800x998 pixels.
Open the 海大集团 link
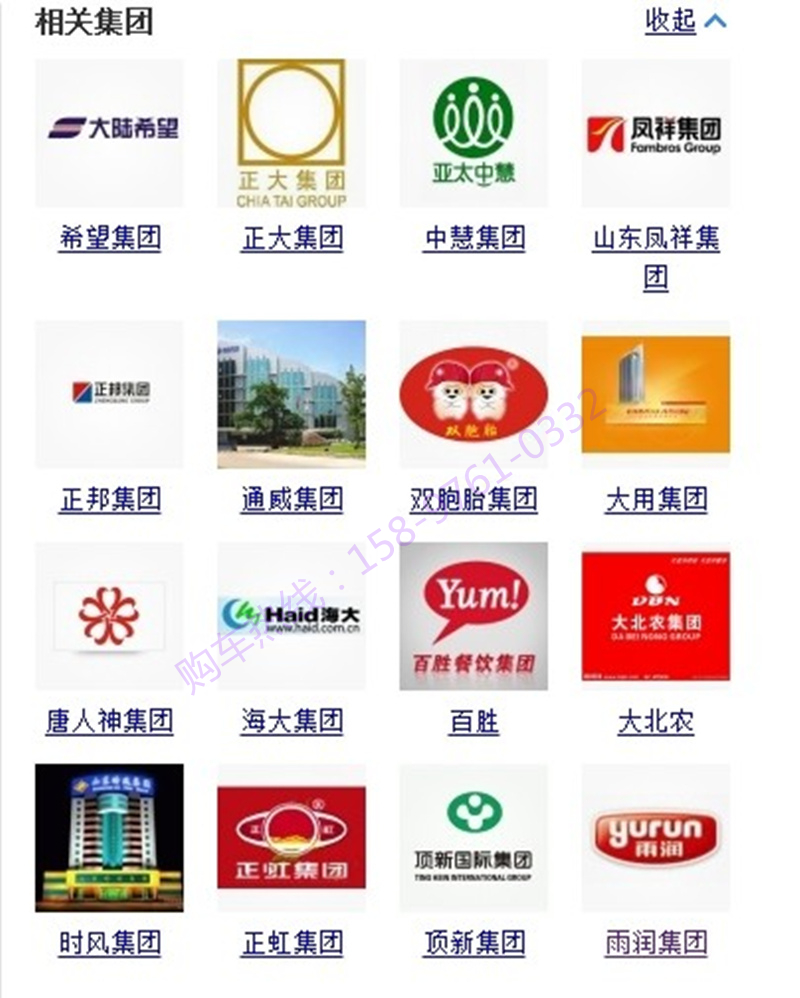292,721
